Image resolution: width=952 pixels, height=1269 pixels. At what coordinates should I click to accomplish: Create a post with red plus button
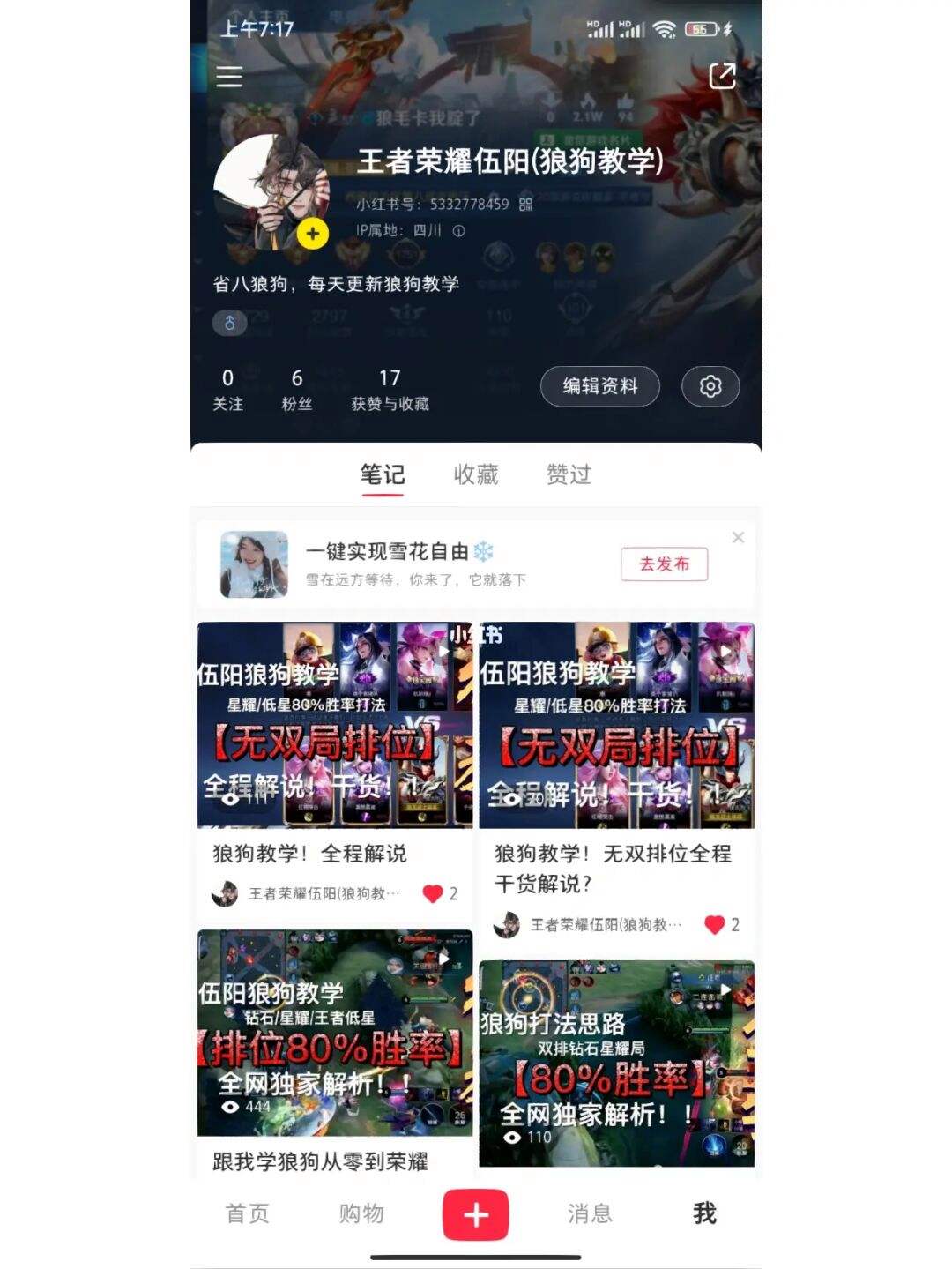476,1214
